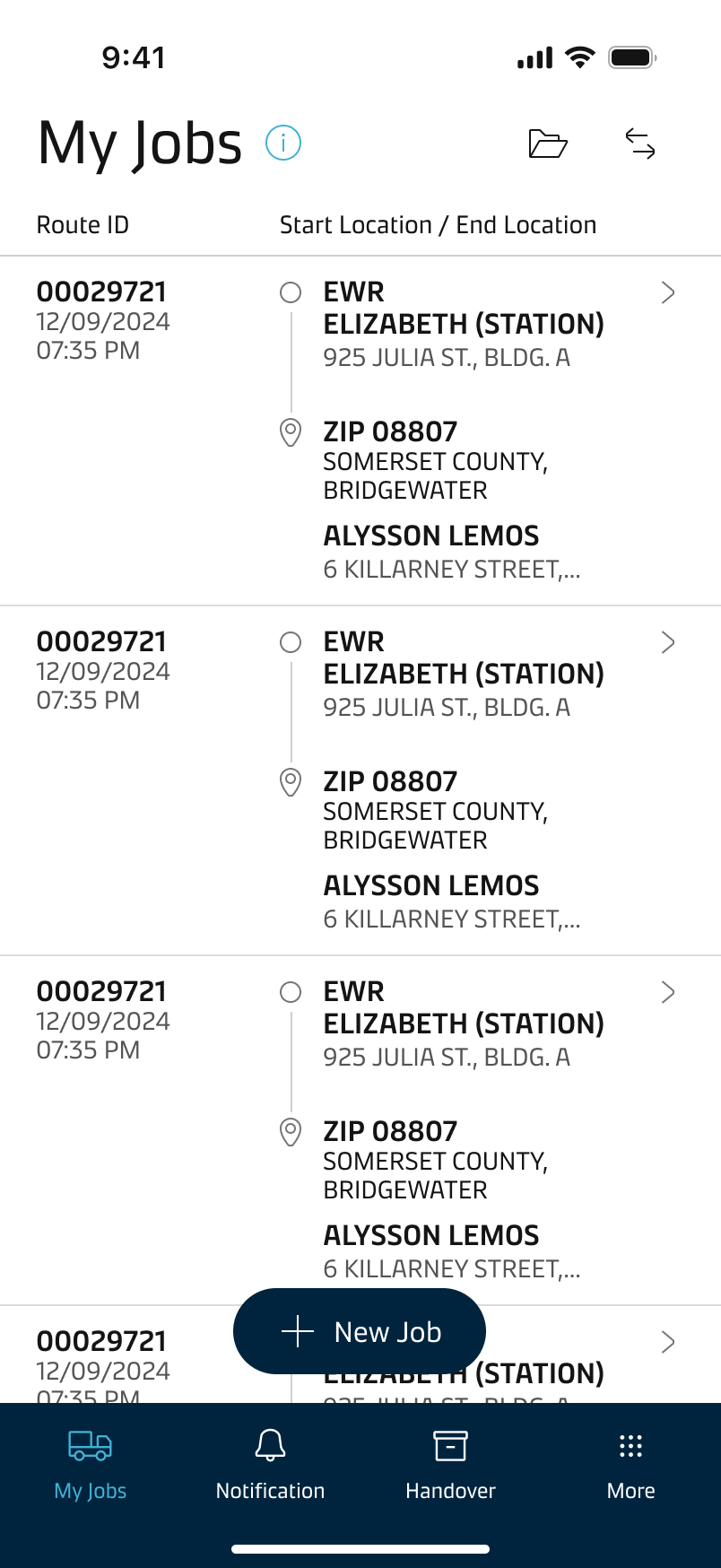This screenshot has height=1568, width=721.
Task: Create a New Job
Action: [360, 1331]
